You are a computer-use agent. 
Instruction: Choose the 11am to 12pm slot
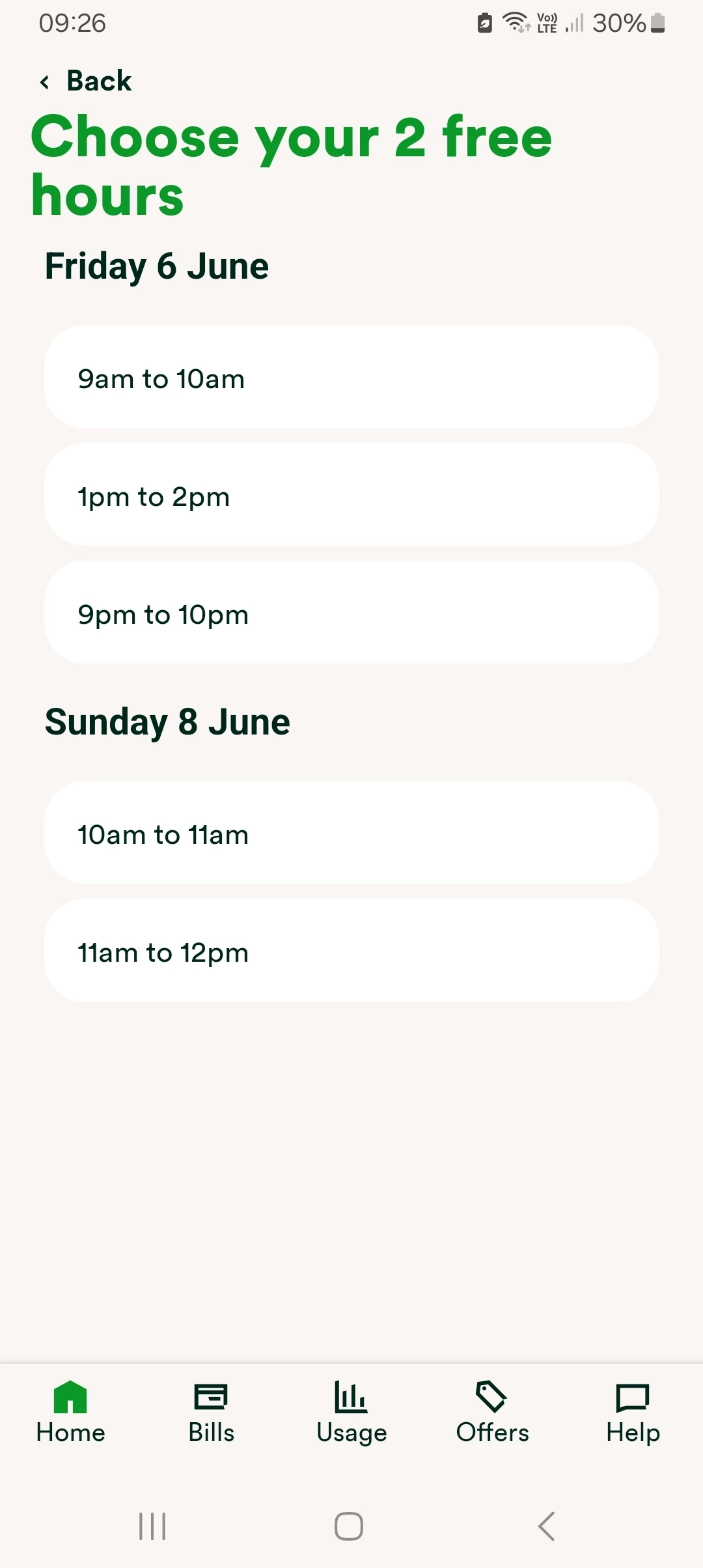pyautogui.click(x=351, y=951)
